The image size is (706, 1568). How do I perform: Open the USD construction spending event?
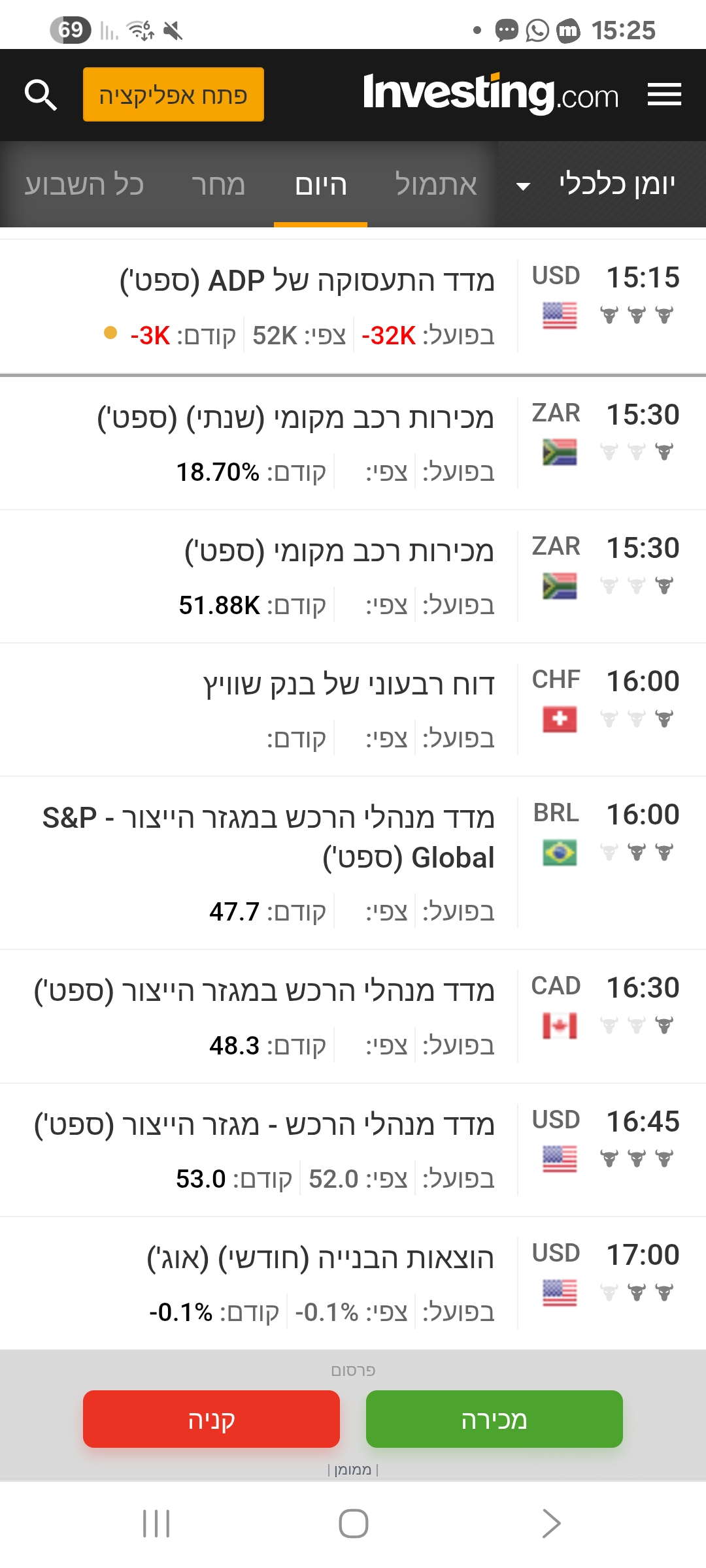320,1258
